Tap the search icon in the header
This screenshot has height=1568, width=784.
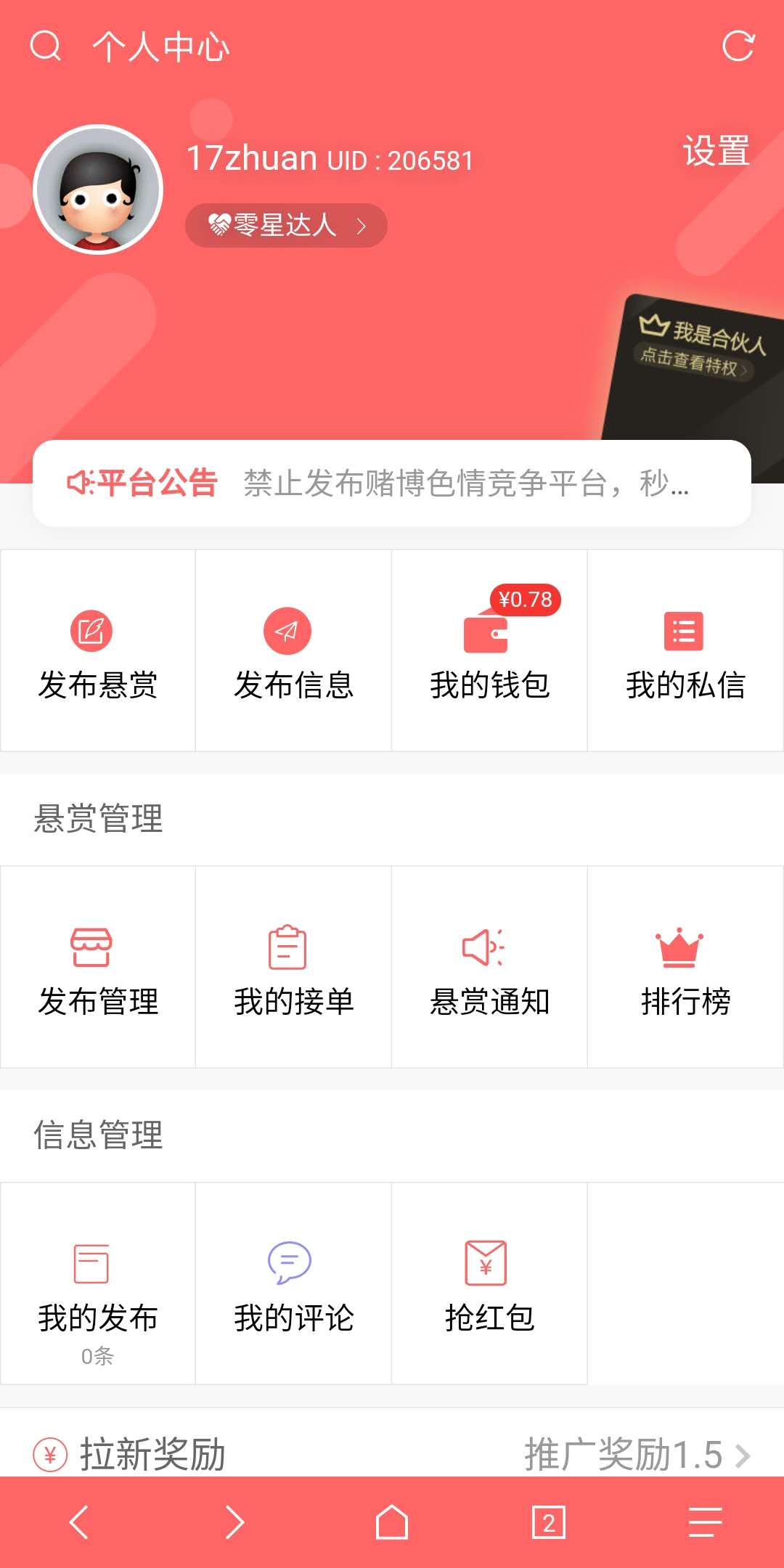point(45,46)
